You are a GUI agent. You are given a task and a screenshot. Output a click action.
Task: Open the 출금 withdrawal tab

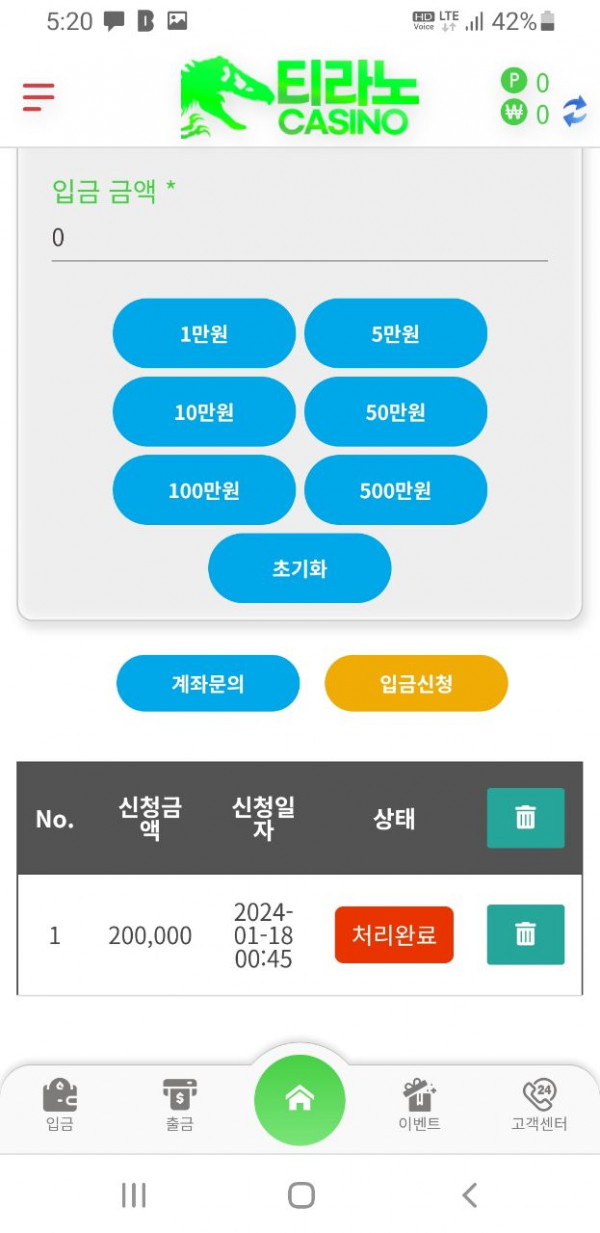click(x=180, y=1103)
